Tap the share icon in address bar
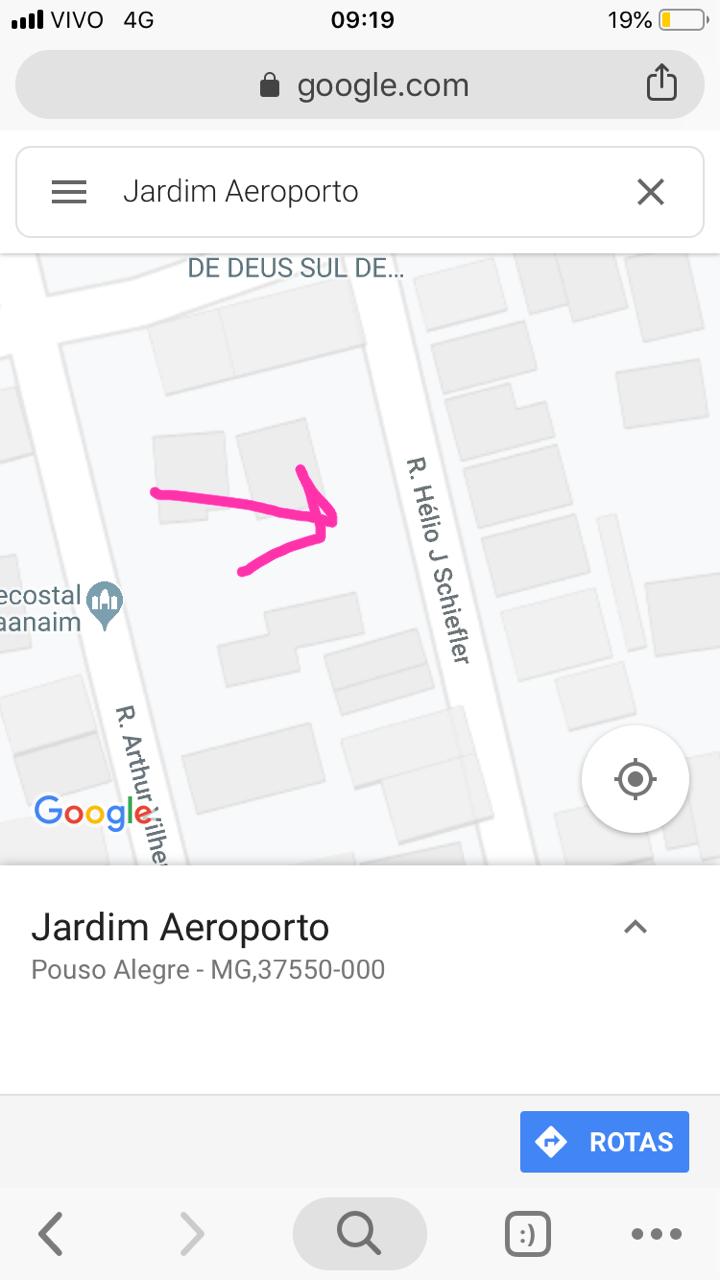 tap(661, 83)
